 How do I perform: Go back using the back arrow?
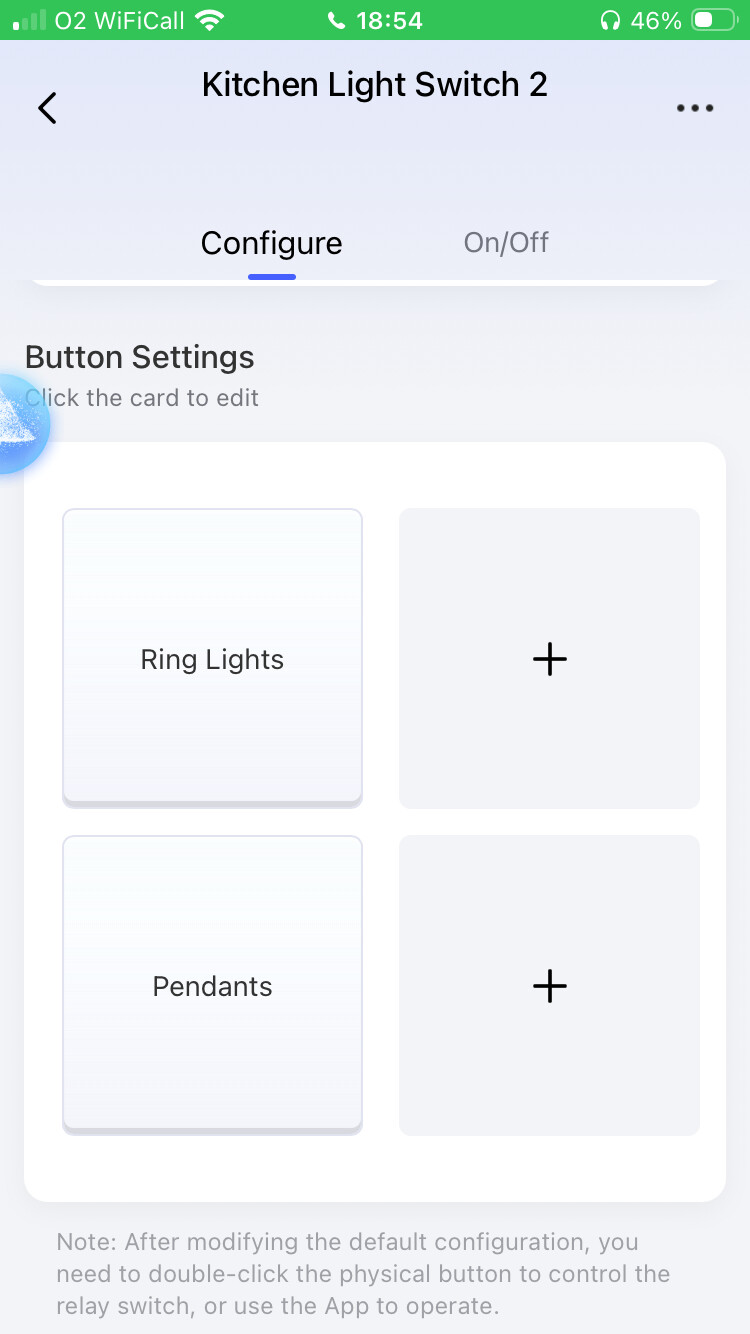[x=47, y=108]
